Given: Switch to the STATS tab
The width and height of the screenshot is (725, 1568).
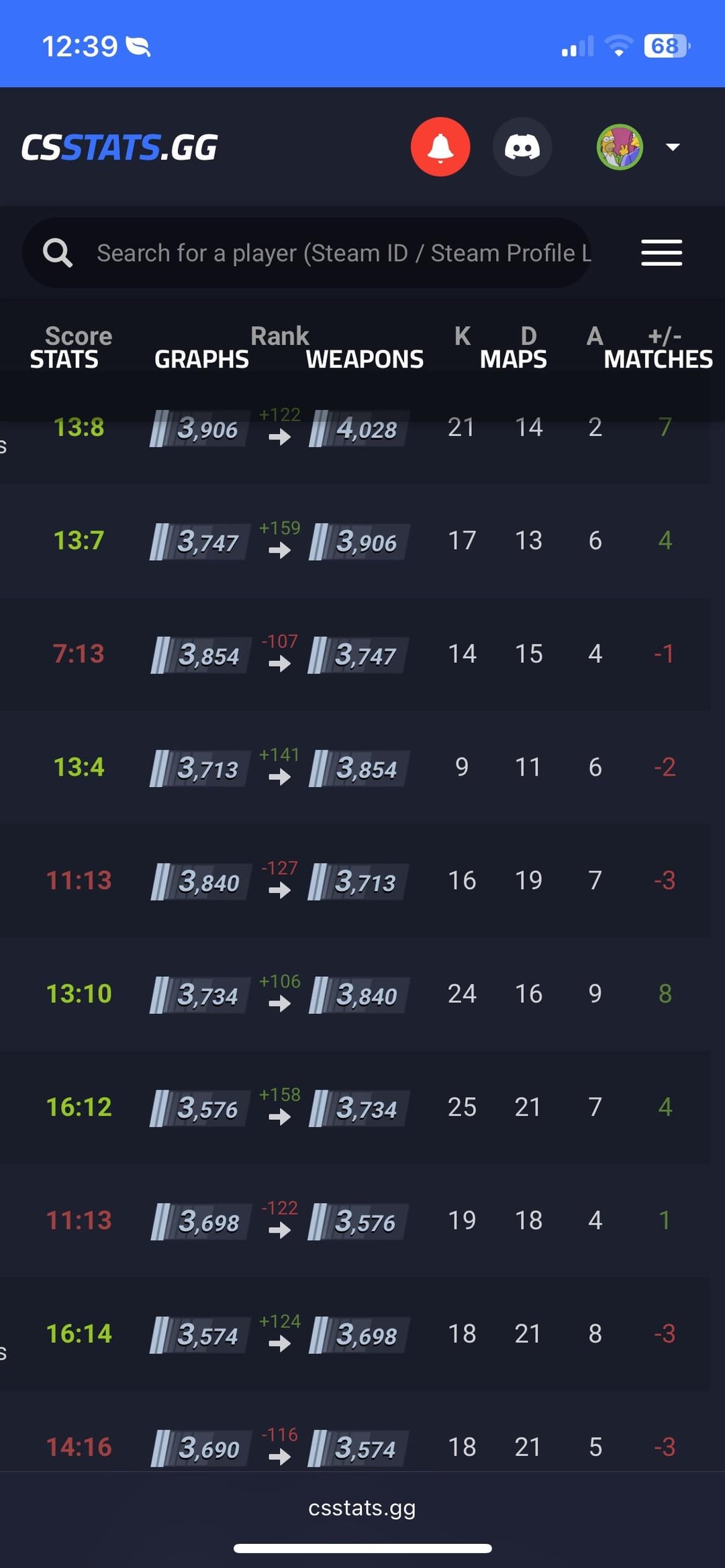Looking at the screenshot, I should click(64, 360).
